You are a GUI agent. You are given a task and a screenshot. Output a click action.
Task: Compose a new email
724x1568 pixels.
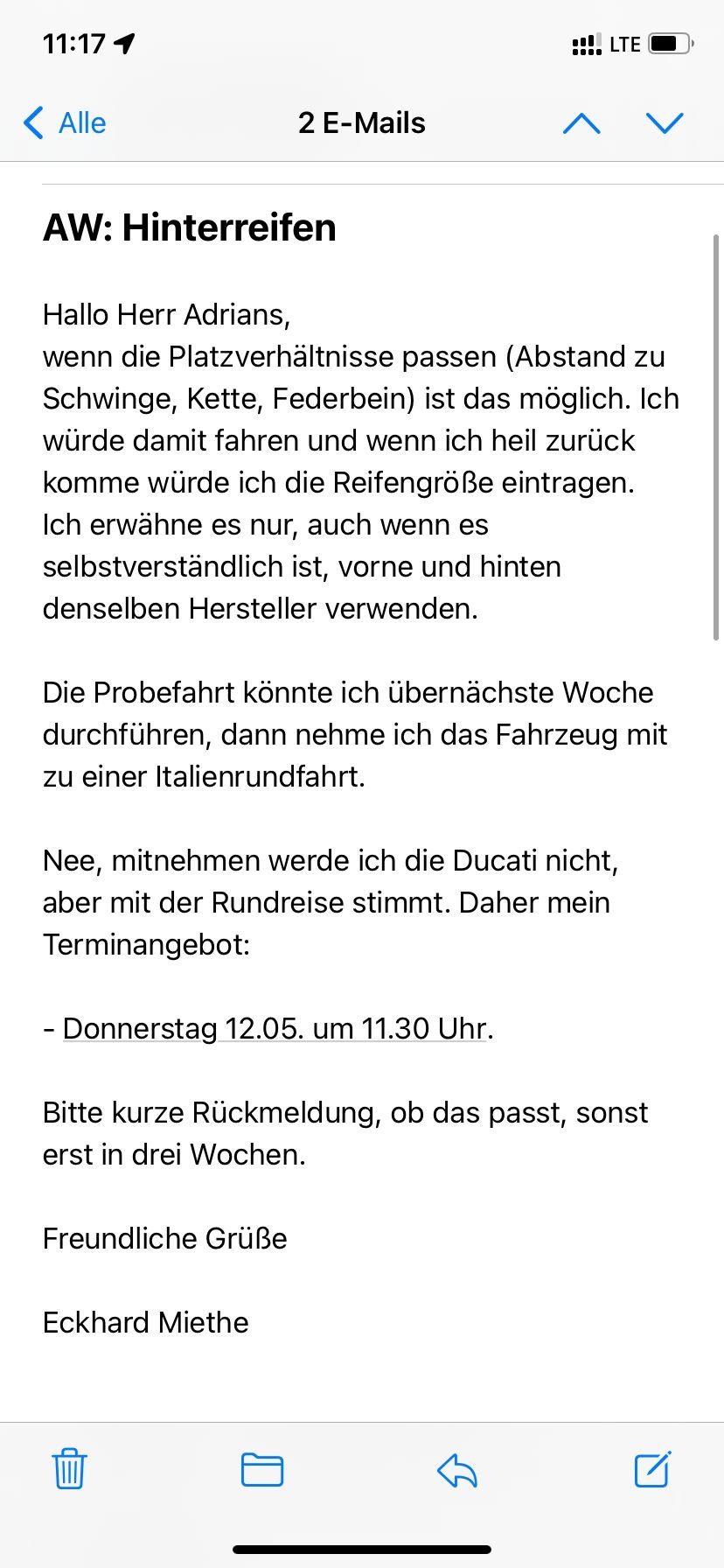pyautogui.click(x=652, y=1469)
